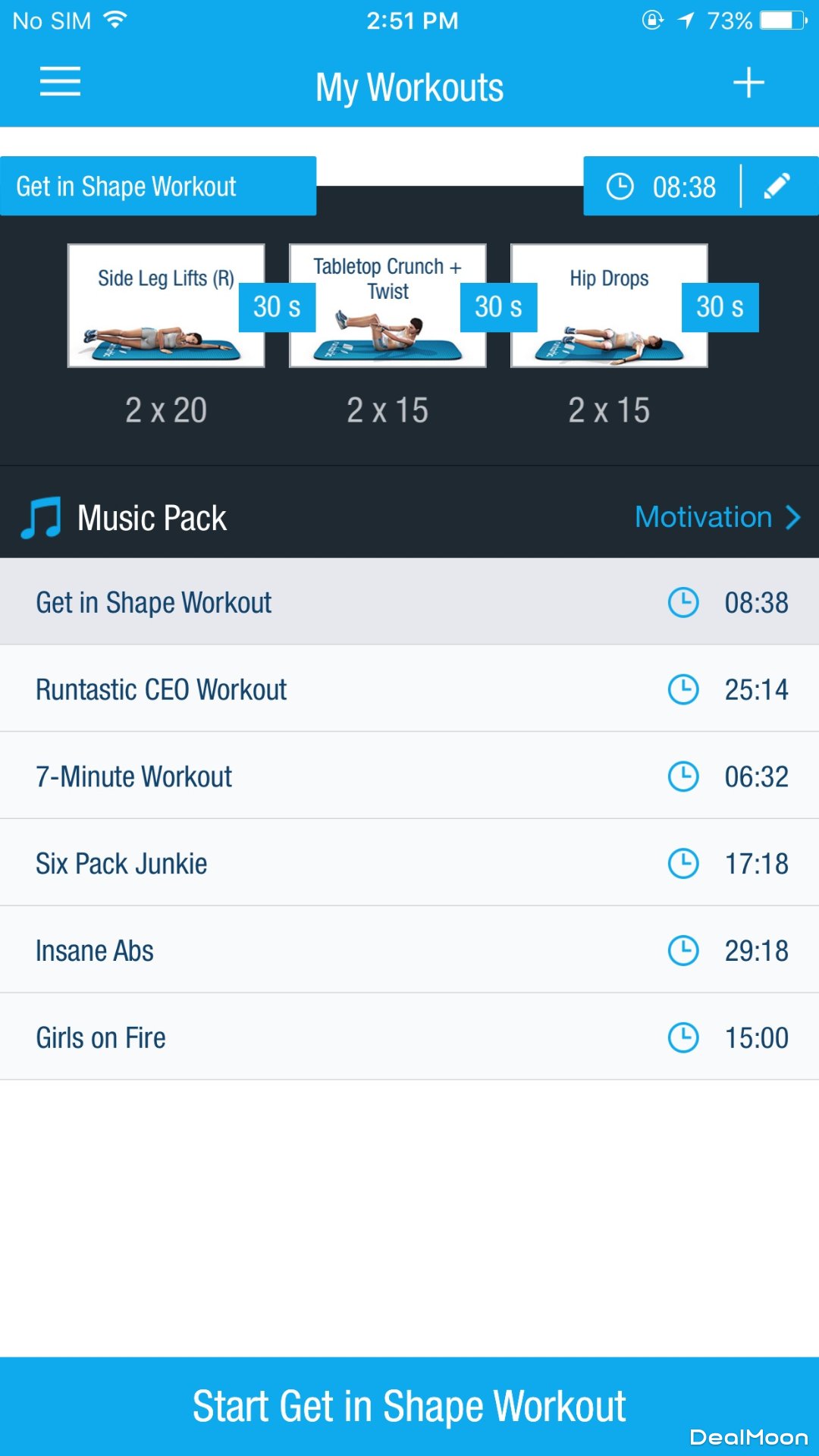
Task: Pick the Six Pack Junkie workout
Action: [x=409, y=863]
